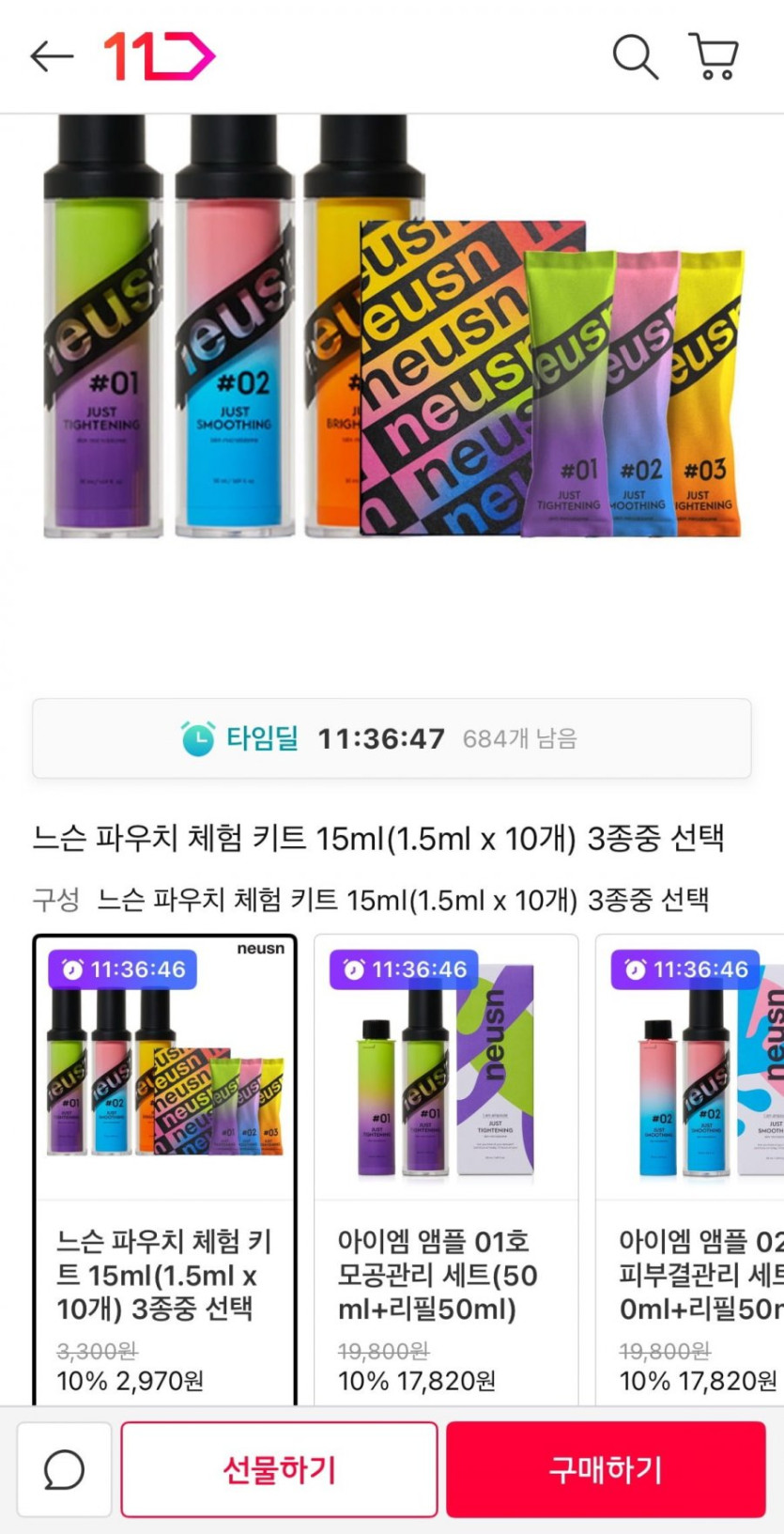Open the 11st home logo
The image size is (784, 1534).
tap(159, 56)
